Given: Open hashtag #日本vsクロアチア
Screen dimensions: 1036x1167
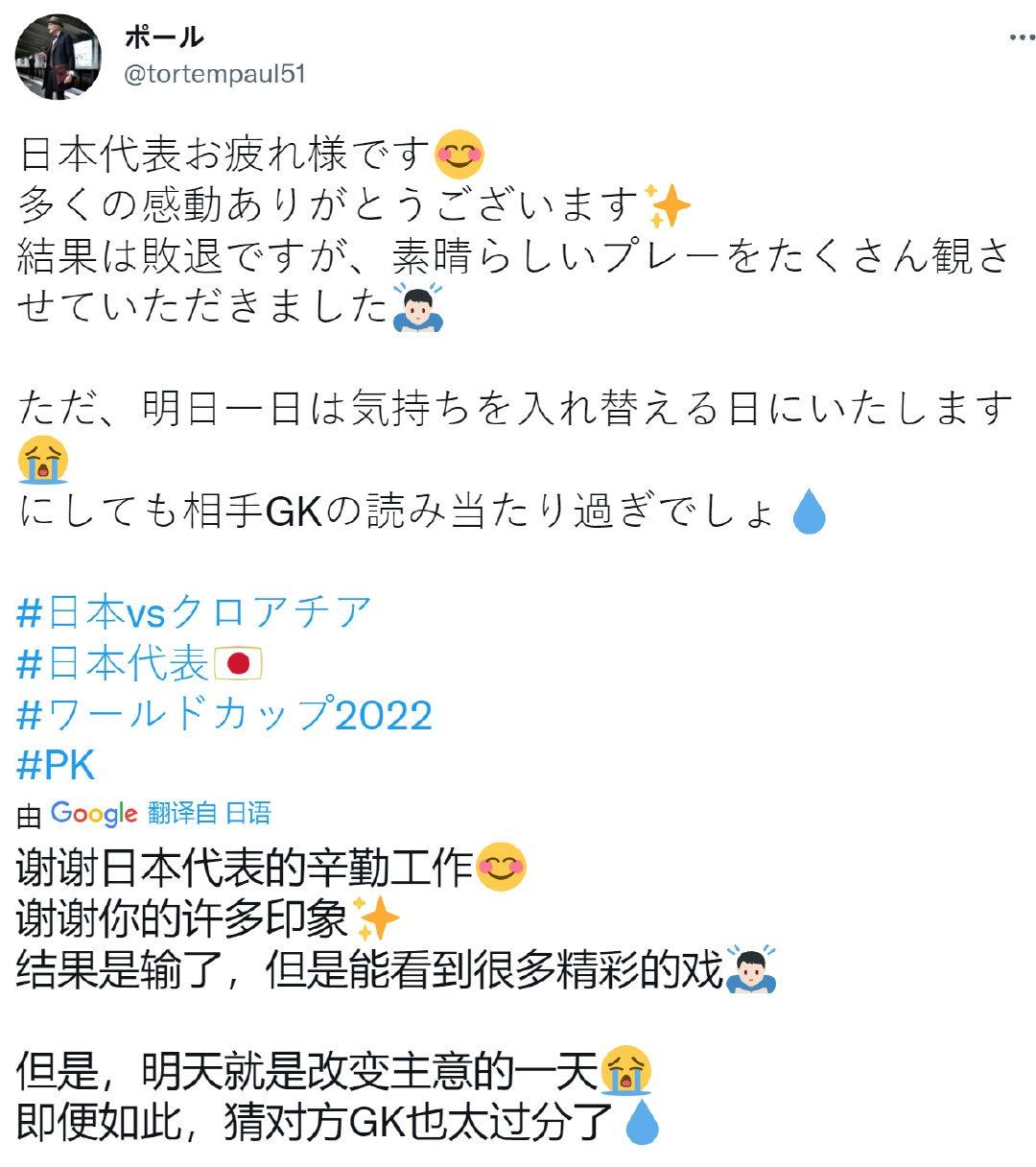Looking at the screenshot, I should pos(195,611).
